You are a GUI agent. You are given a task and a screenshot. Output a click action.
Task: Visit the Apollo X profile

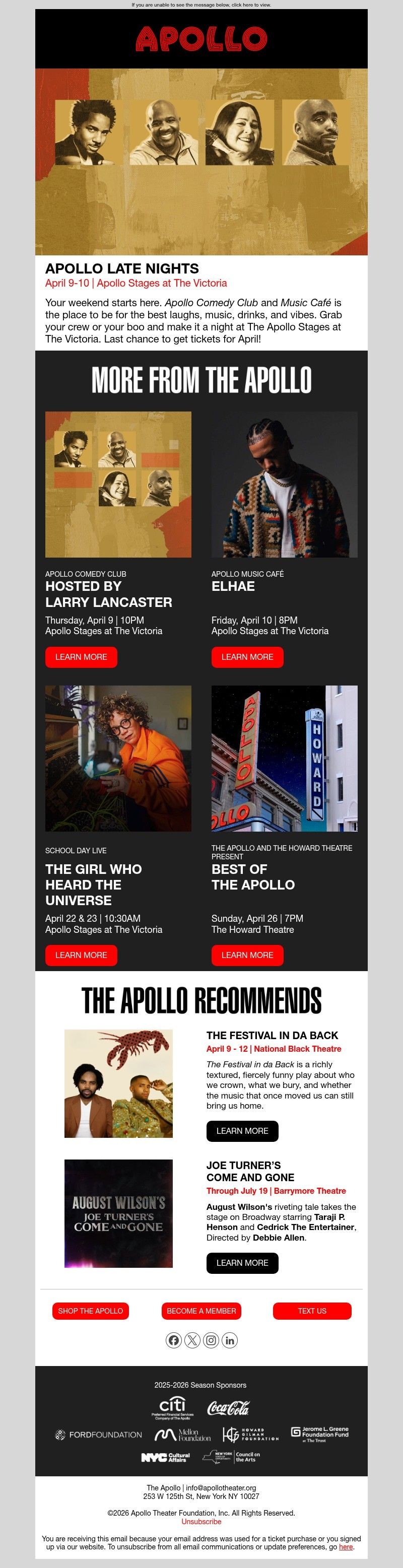tap(192, 1340)
